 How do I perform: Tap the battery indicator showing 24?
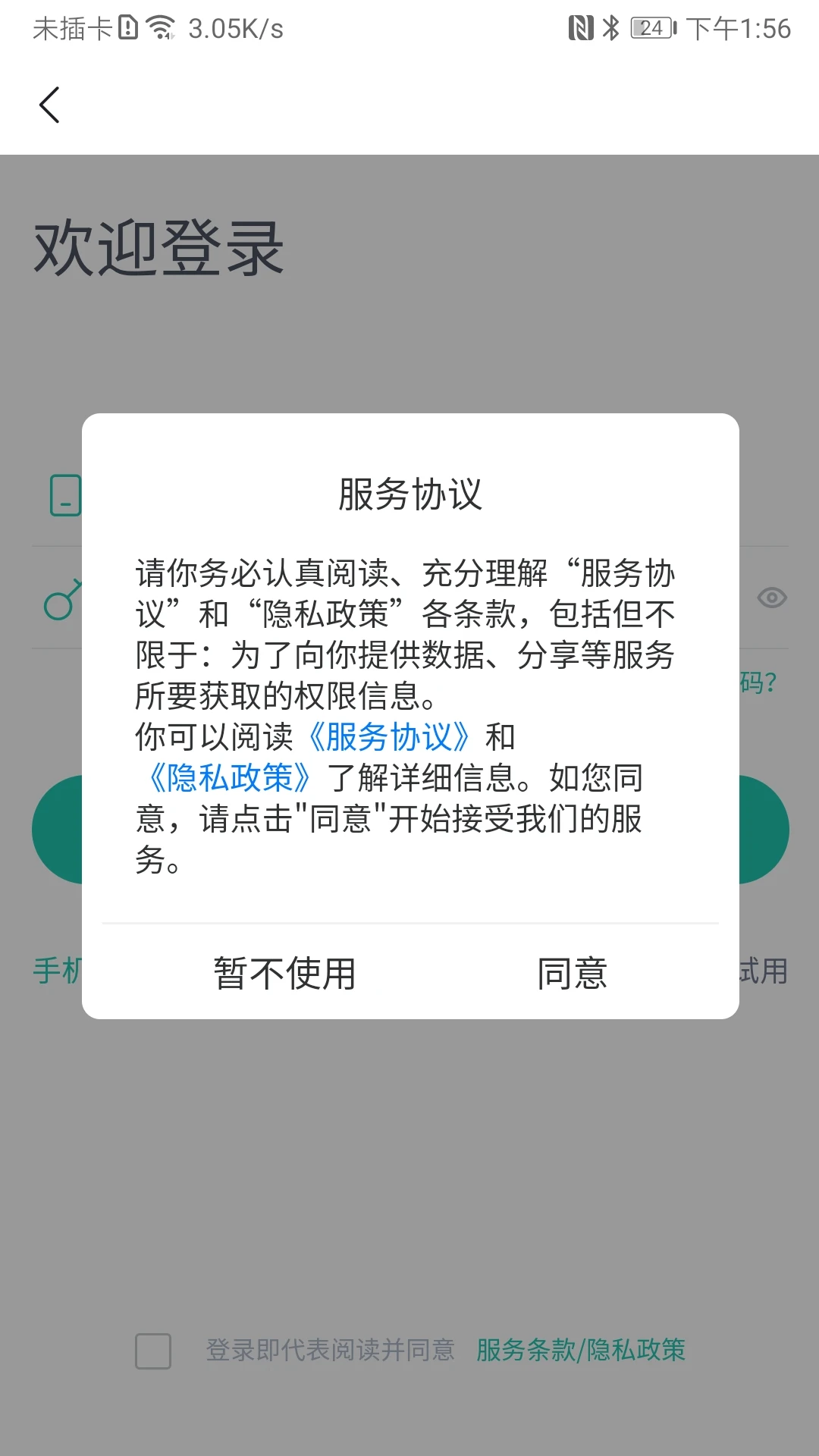coord(649,27)
